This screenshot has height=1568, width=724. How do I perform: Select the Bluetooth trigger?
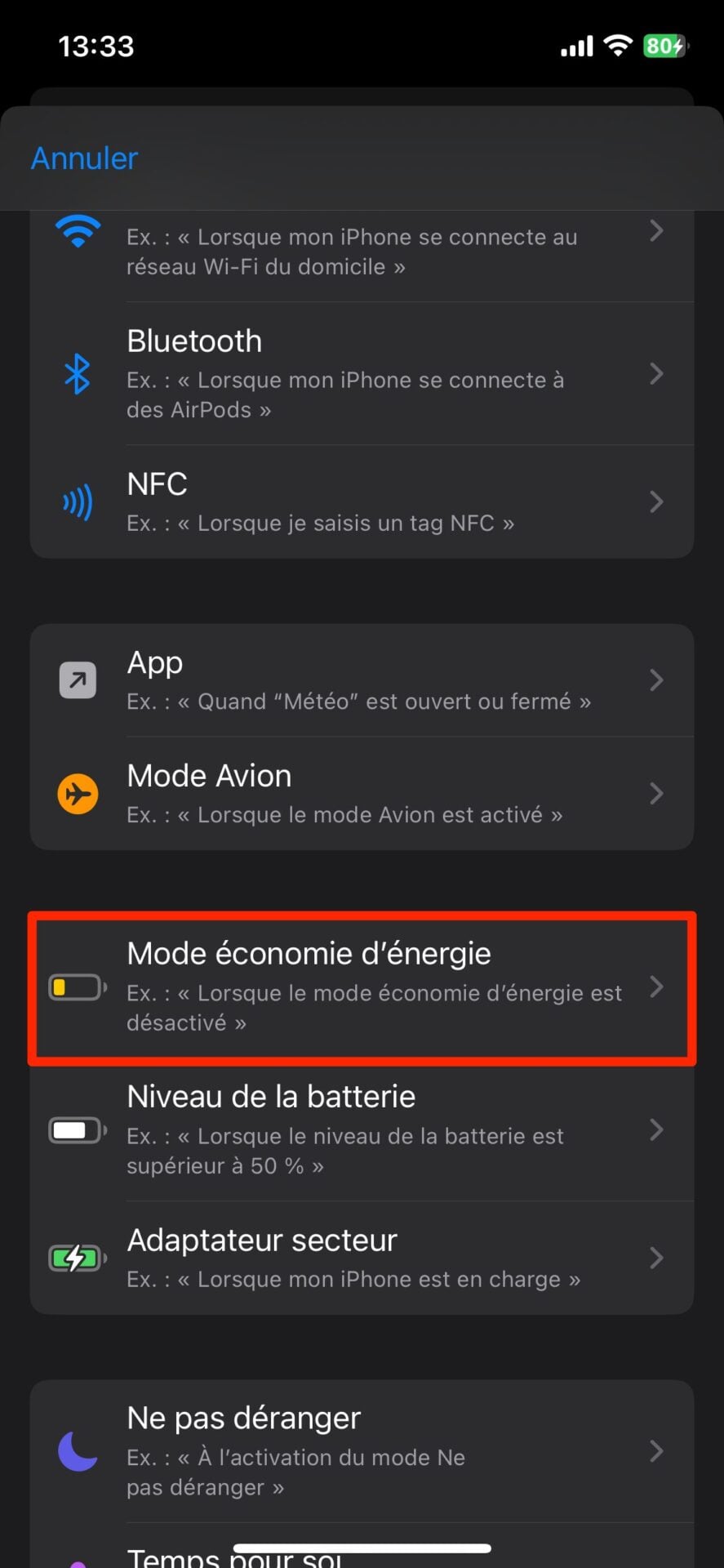click(362, 374)
